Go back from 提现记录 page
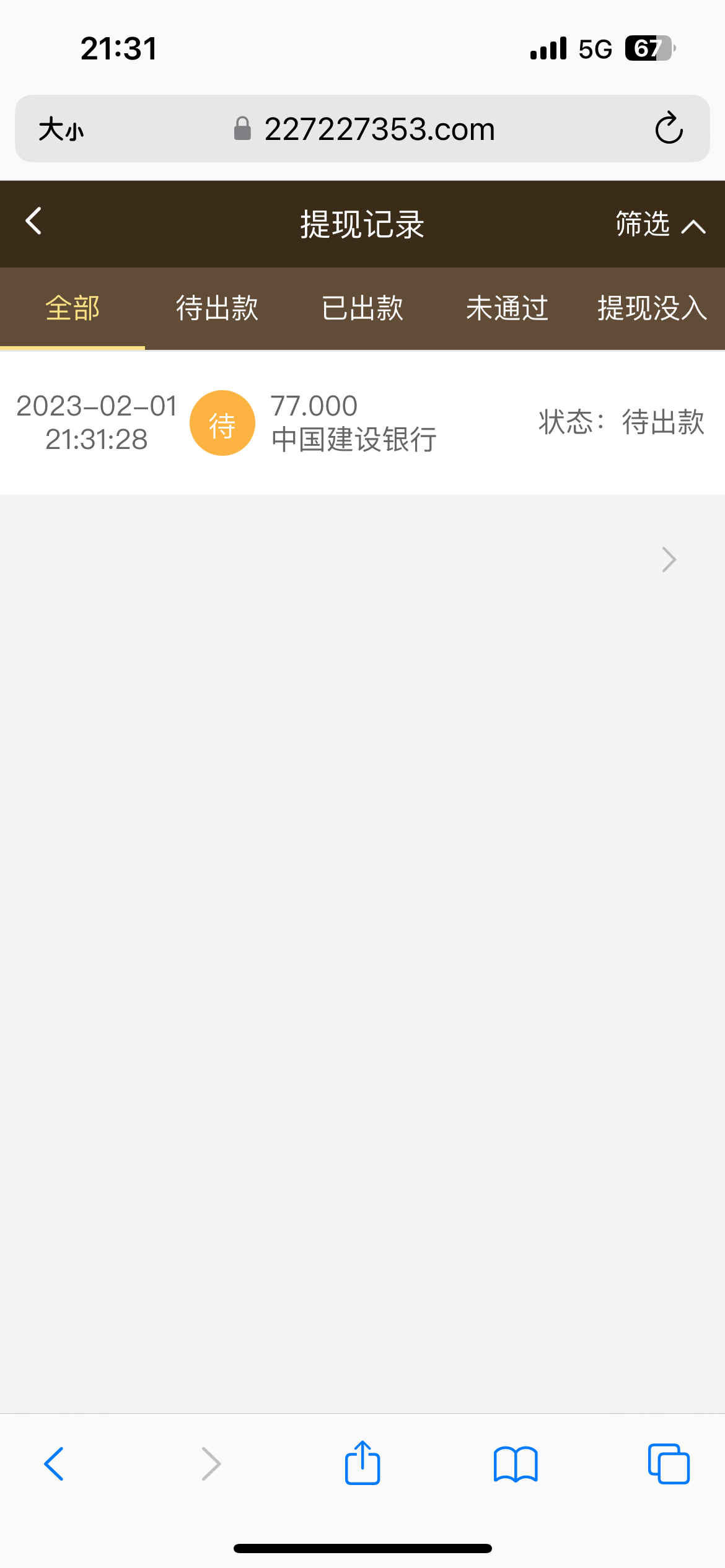725x1568 pixels. [34, 222]
